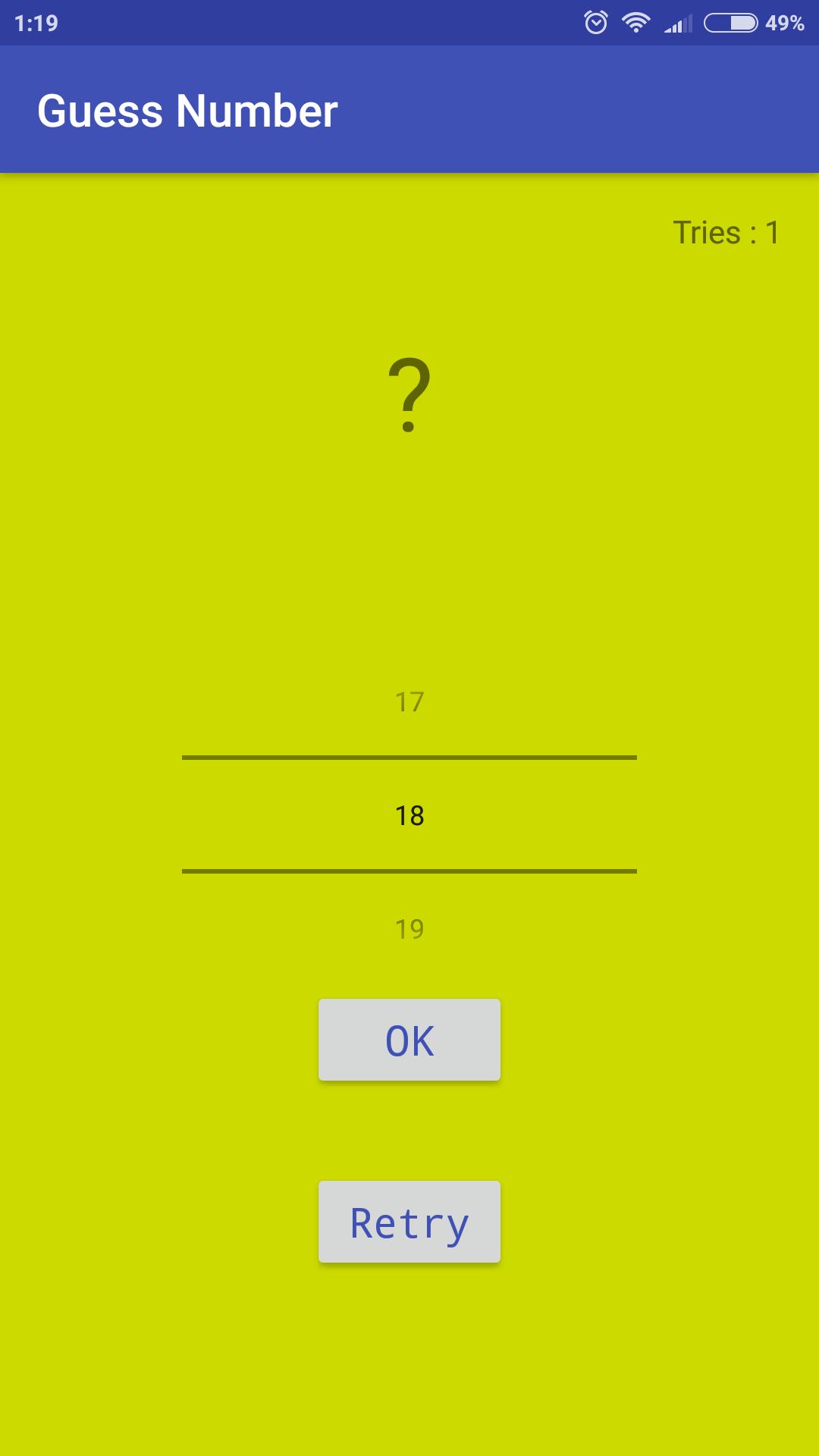This screenshot has height=1456, width=819.
Task: Select 17 in the number picker
Action: coord(409,702)
